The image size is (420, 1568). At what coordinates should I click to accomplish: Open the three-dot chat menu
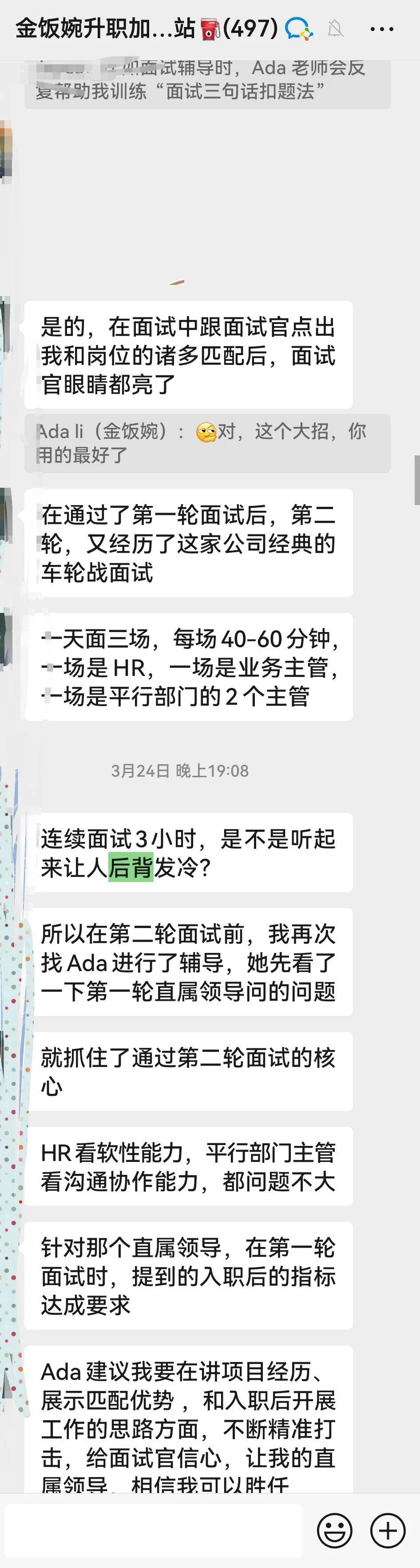382,28
